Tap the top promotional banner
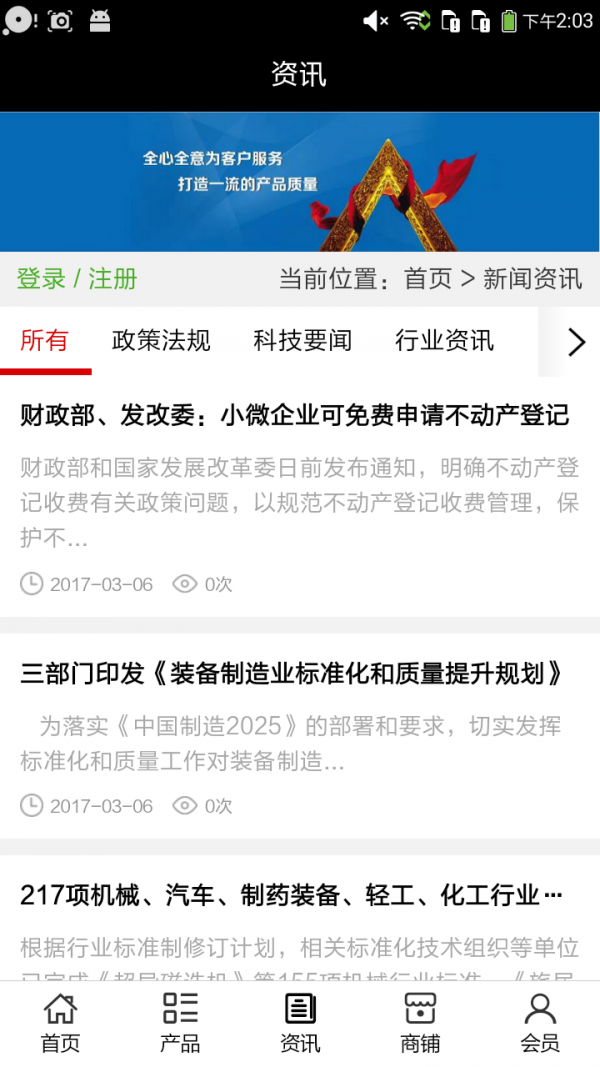This screenshot has height=1067, width=600. [300, 181]
